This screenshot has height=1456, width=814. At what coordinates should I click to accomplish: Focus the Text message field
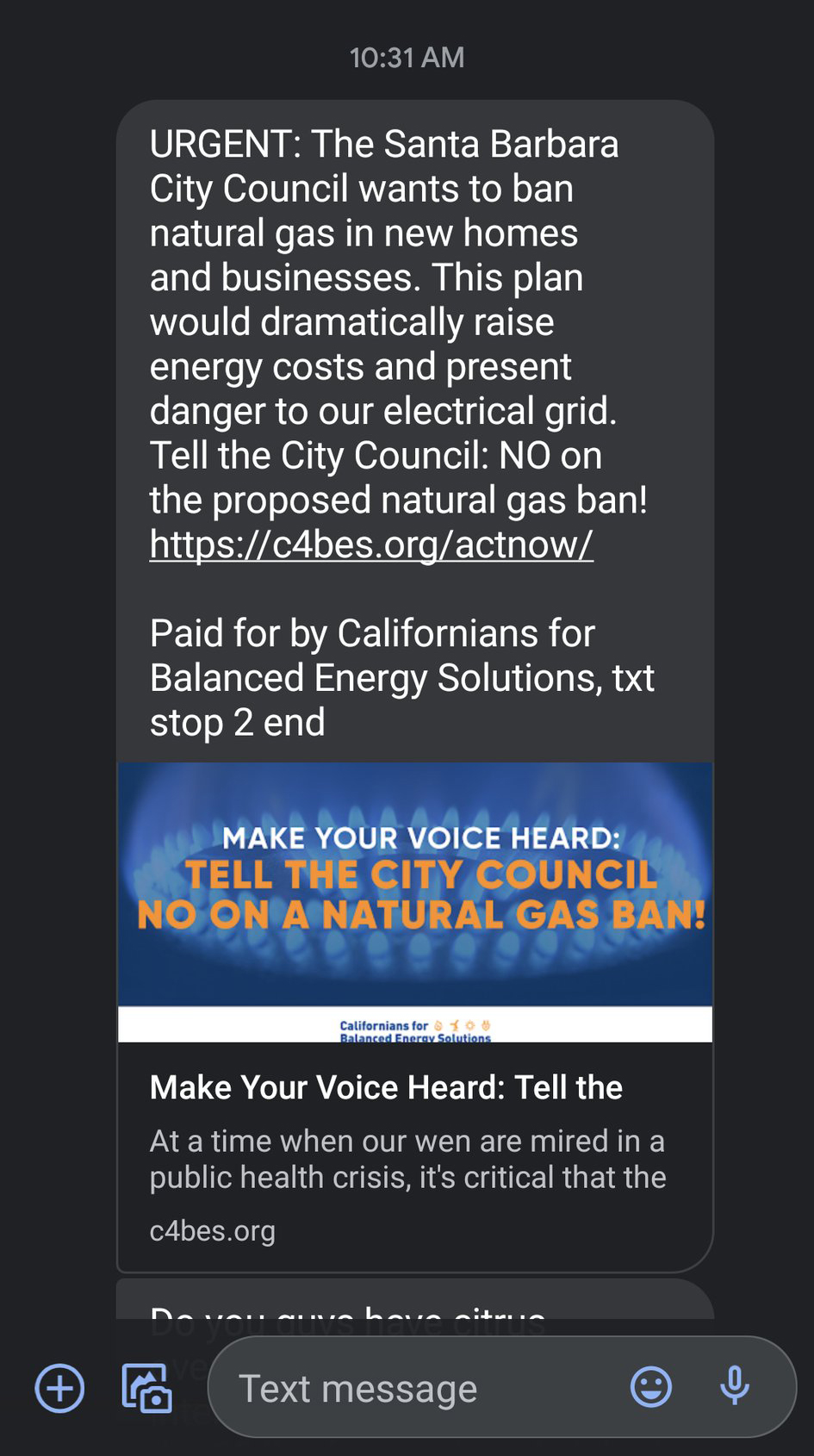(x=413, y=1388)
